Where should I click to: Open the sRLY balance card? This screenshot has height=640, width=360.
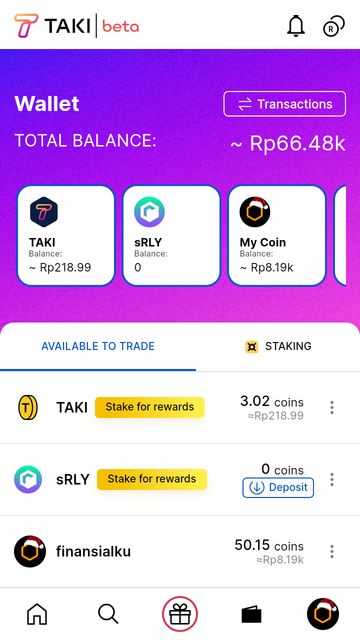(171, 236)
